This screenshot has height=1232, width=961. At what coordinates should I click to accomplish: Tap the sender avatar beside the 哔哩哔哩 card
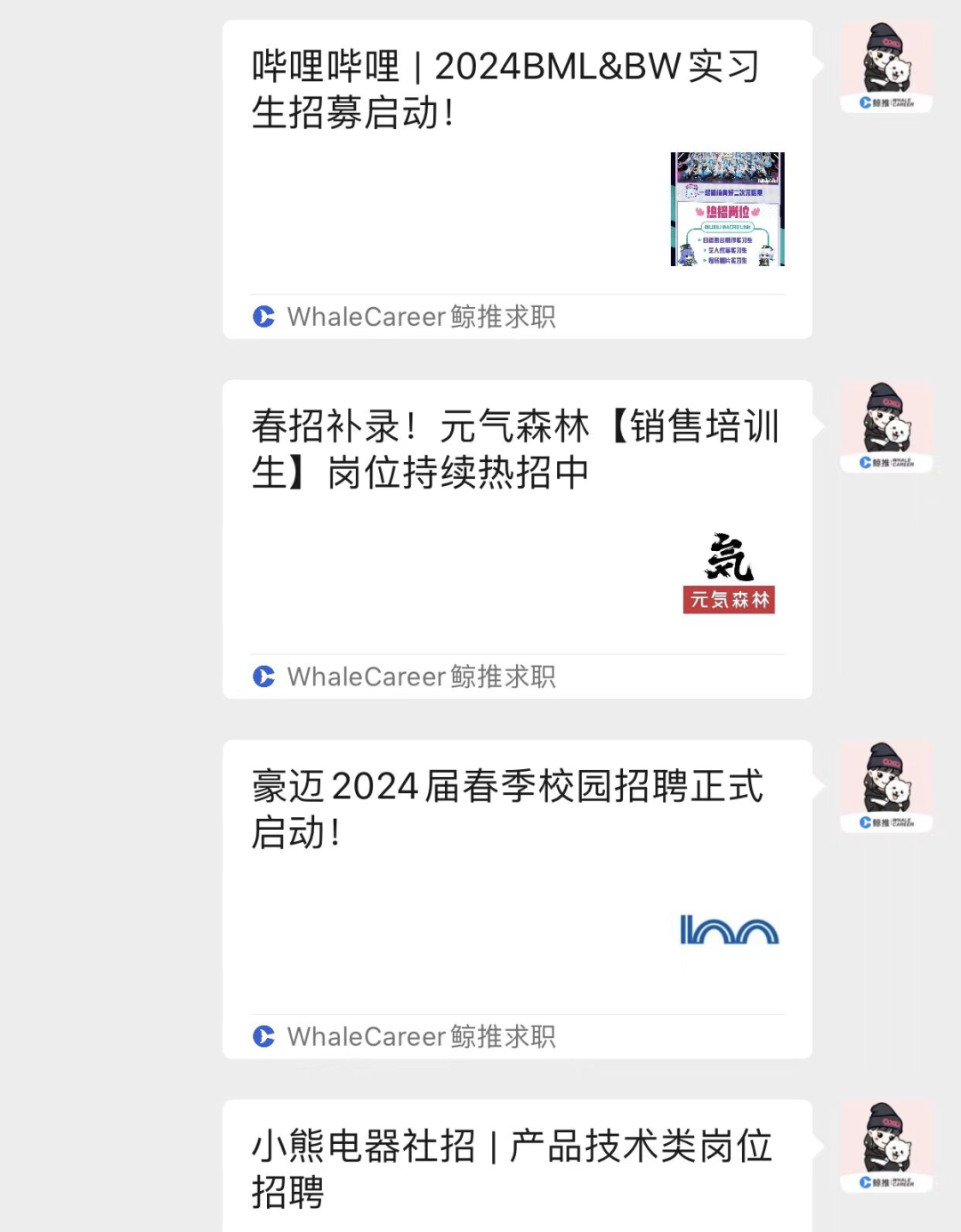886,67
